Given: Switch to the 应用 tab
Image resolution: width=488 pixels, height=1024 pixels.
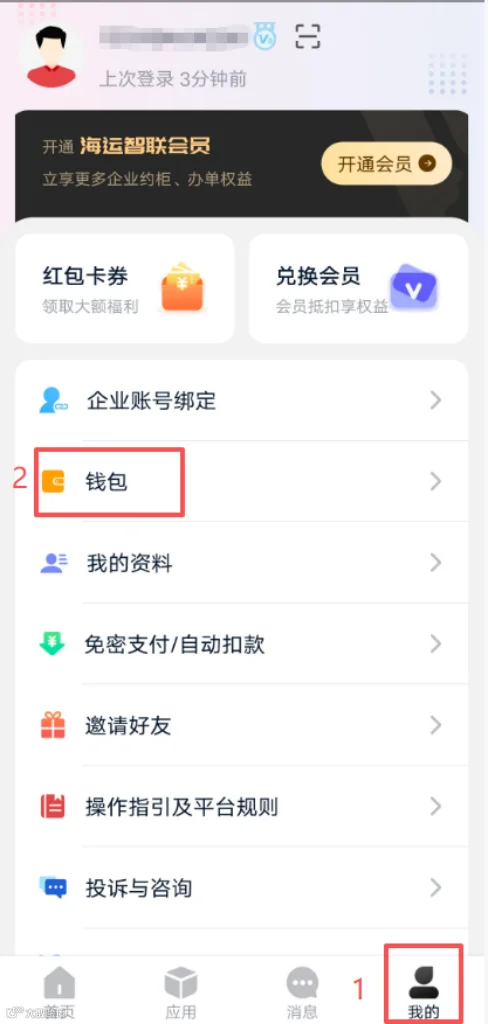Looking at the screenshot, I should pyautogui.click(x=180, y=993).
